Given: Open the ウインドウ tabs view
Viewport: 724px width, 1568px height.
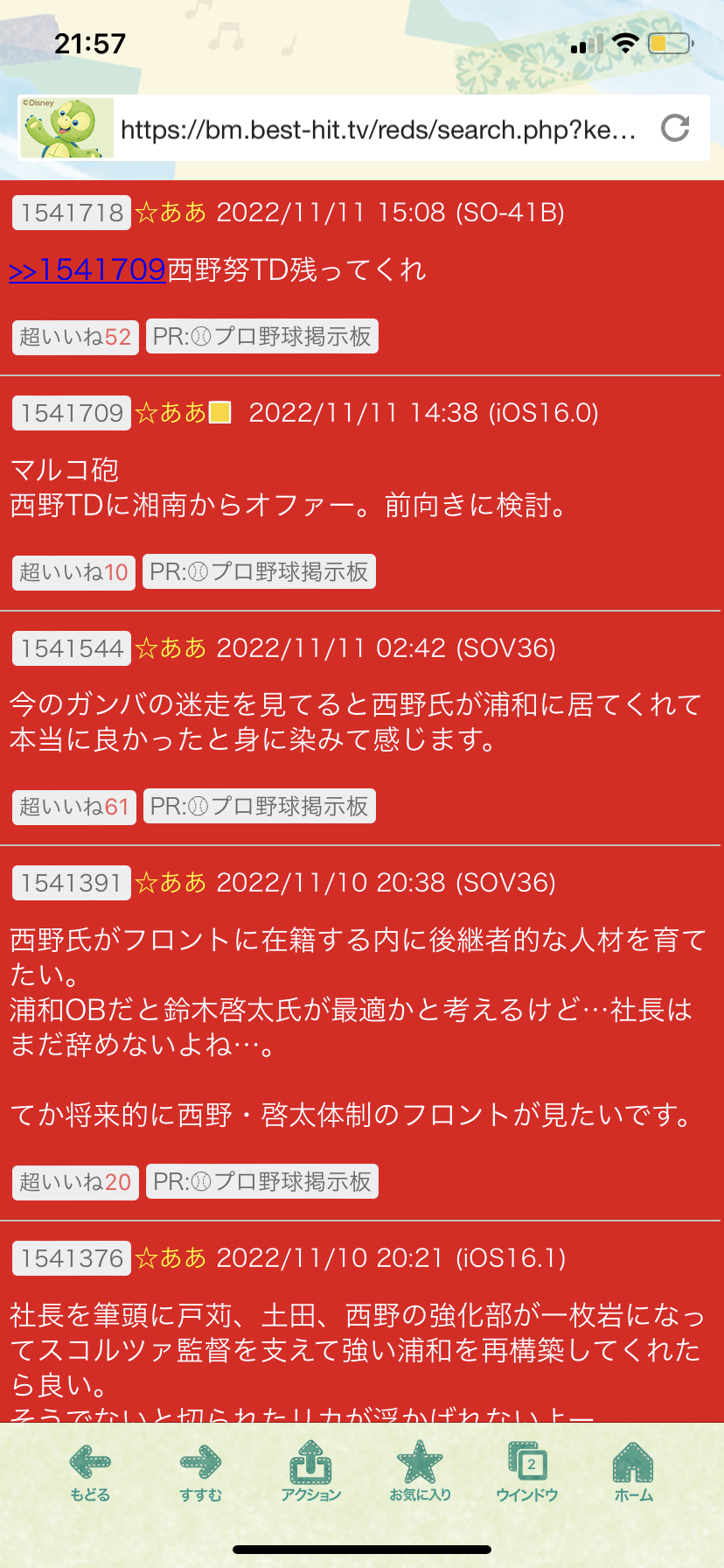Looking at the screenshot, I should (527, 1472).
